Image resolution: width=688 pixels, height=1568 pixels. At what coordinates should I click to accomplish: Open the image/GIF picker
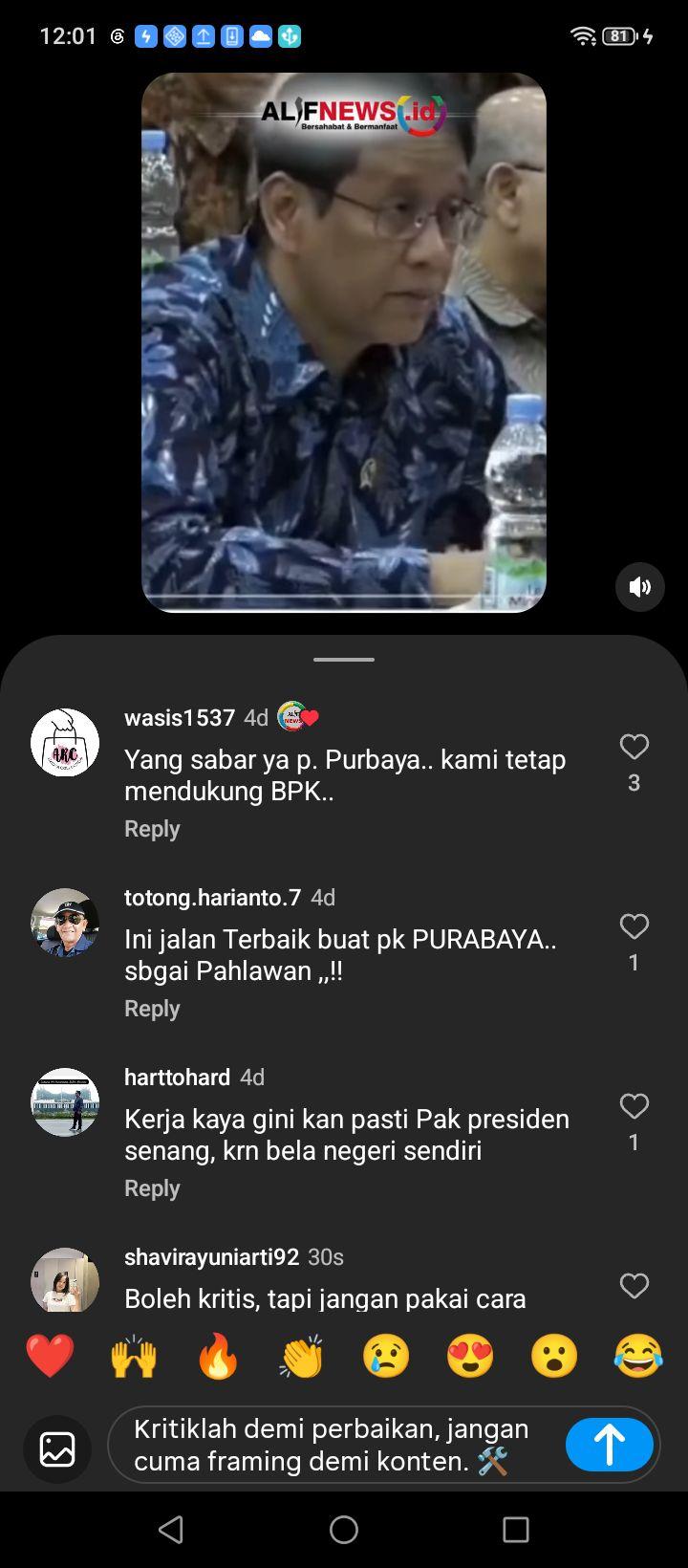[57, 1448]
